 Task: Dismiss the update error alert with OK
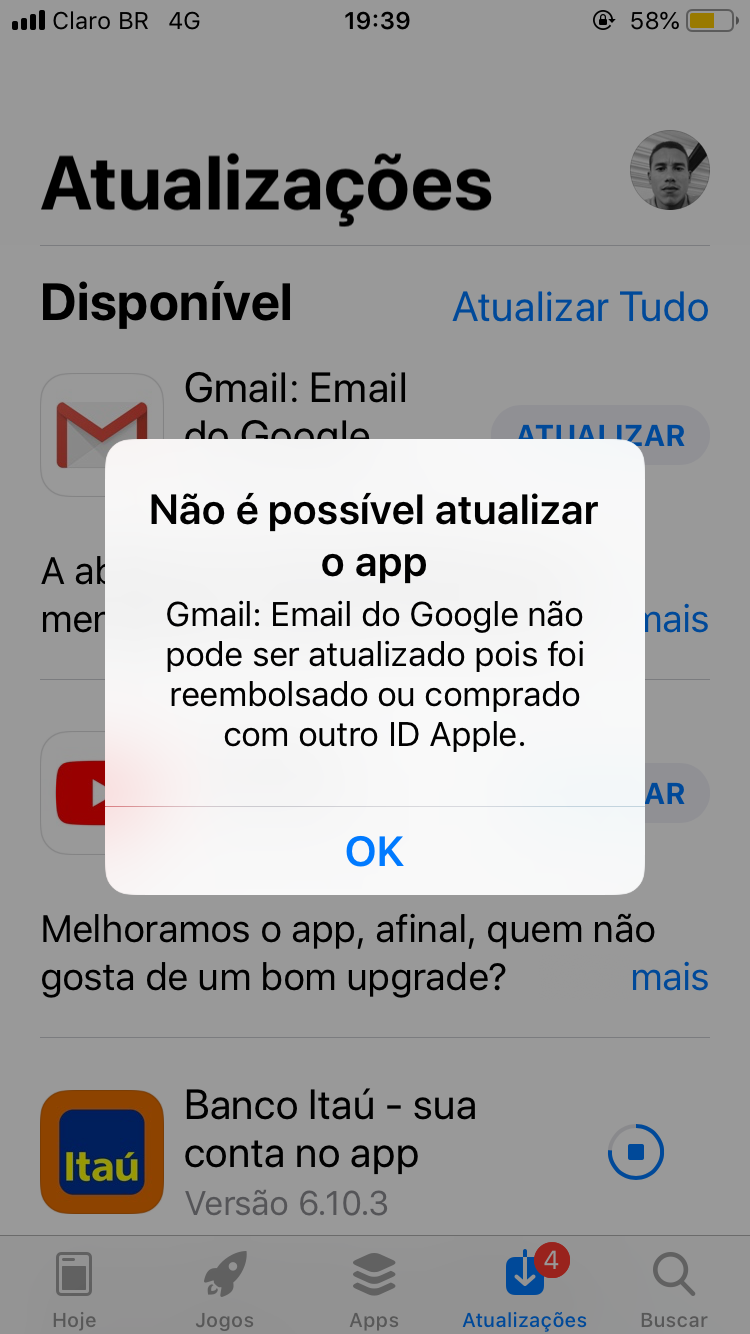click(x=375, y=851)
